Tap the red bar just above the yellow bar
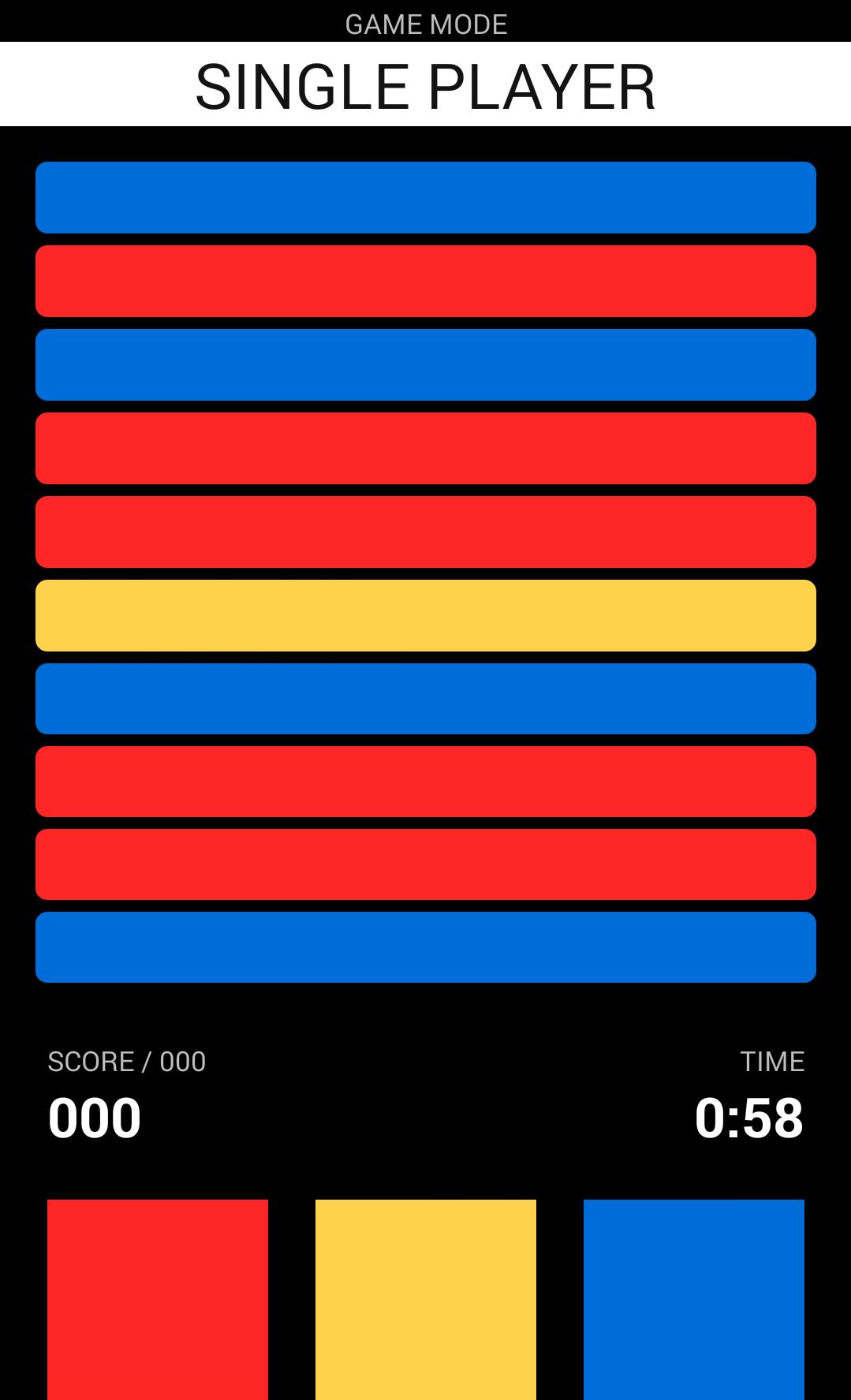This screenshot has height=1400, width=851. coord(426,531)
